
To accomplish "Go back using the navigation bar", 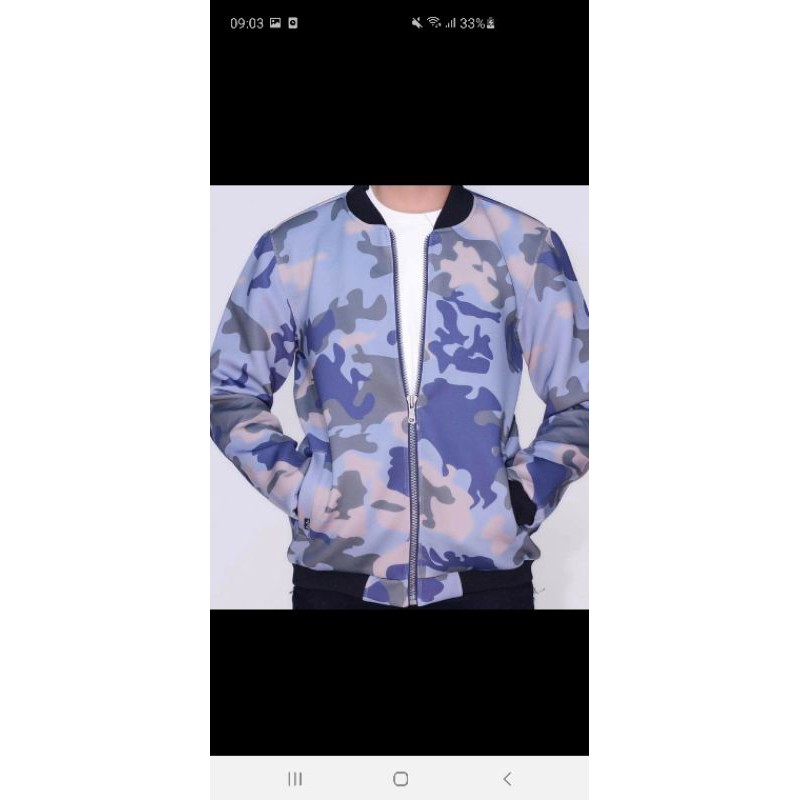I will (x=506, y=778).
